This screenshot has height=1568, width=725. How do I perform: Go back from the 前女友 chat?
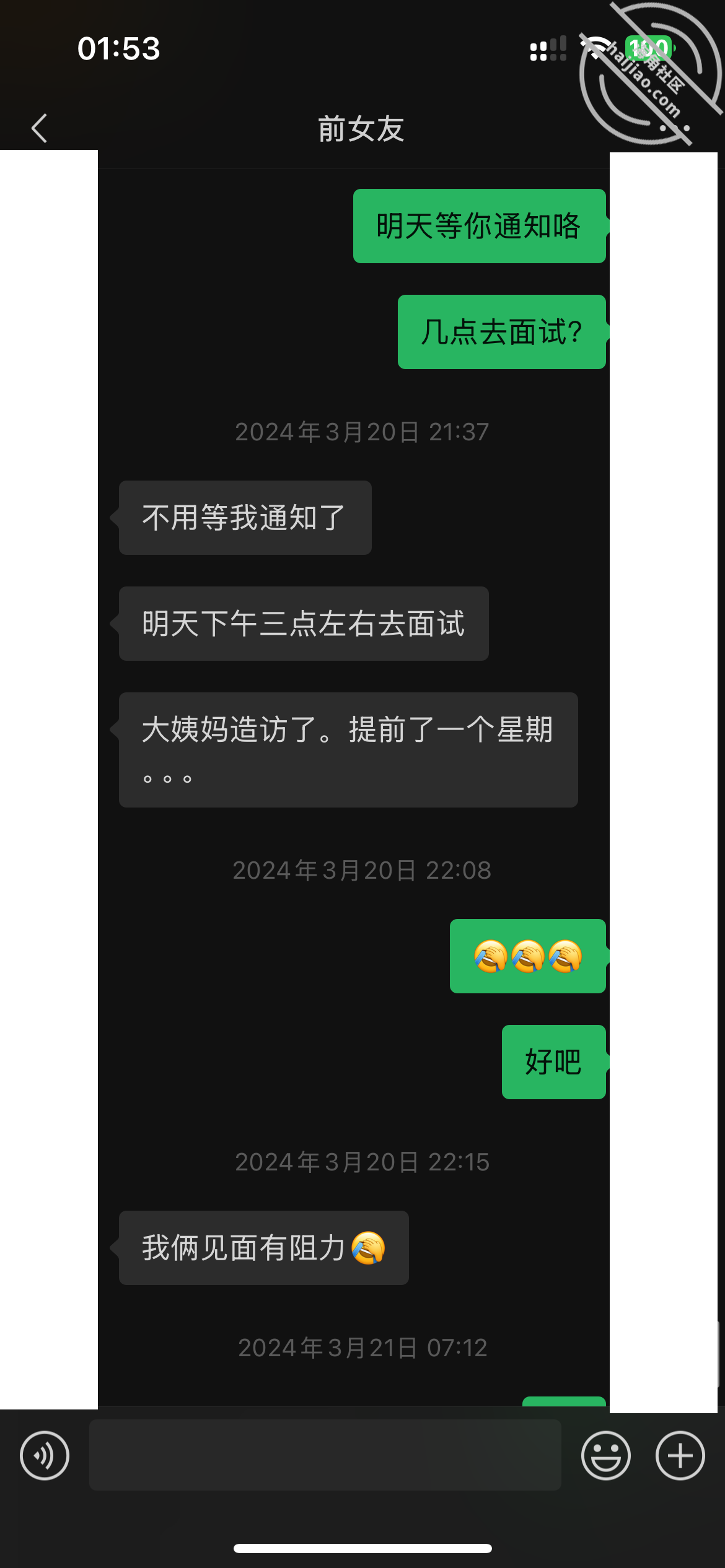coord(39,128)
